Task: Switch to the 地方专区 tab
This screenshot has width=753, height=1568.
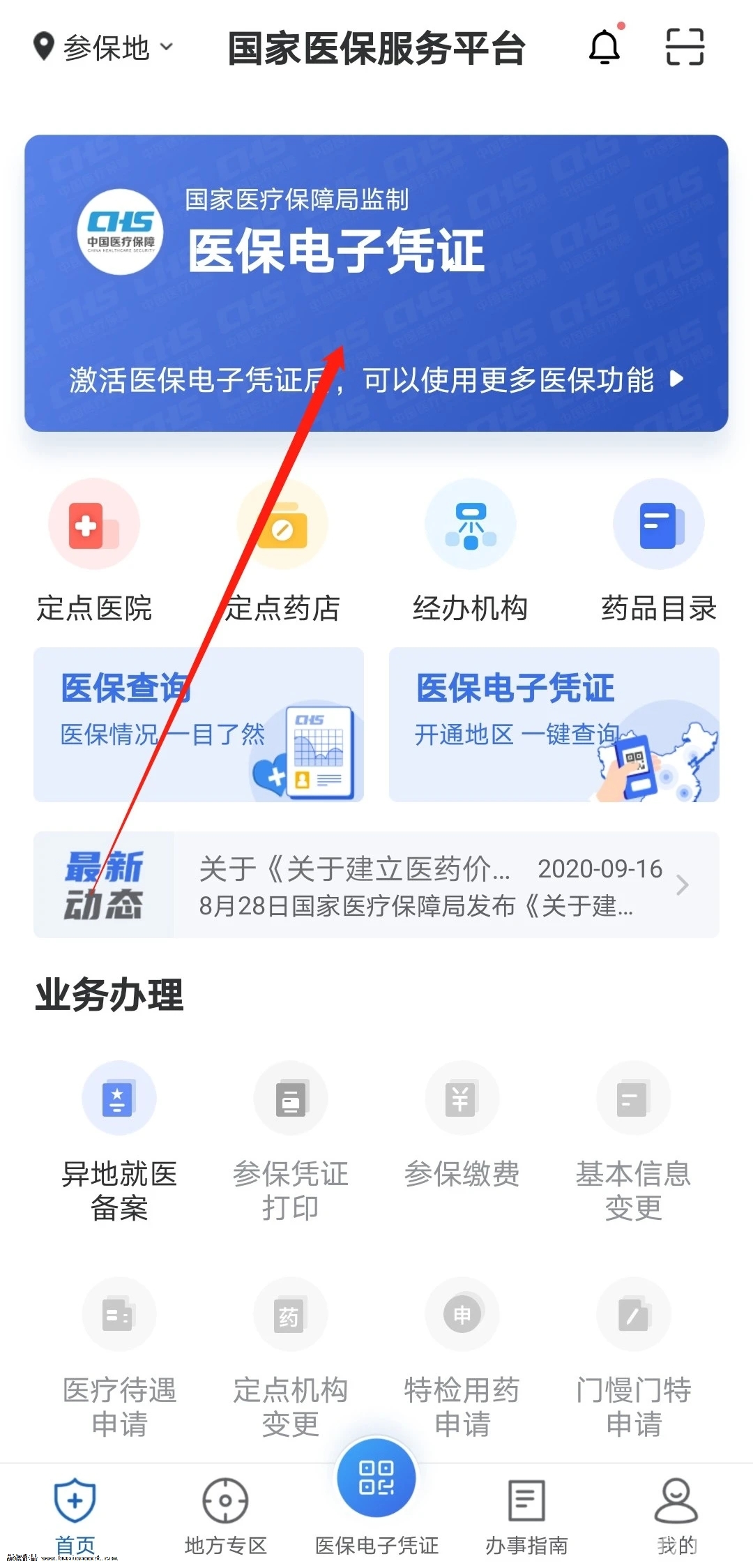Action: [x=225, y=1515]
